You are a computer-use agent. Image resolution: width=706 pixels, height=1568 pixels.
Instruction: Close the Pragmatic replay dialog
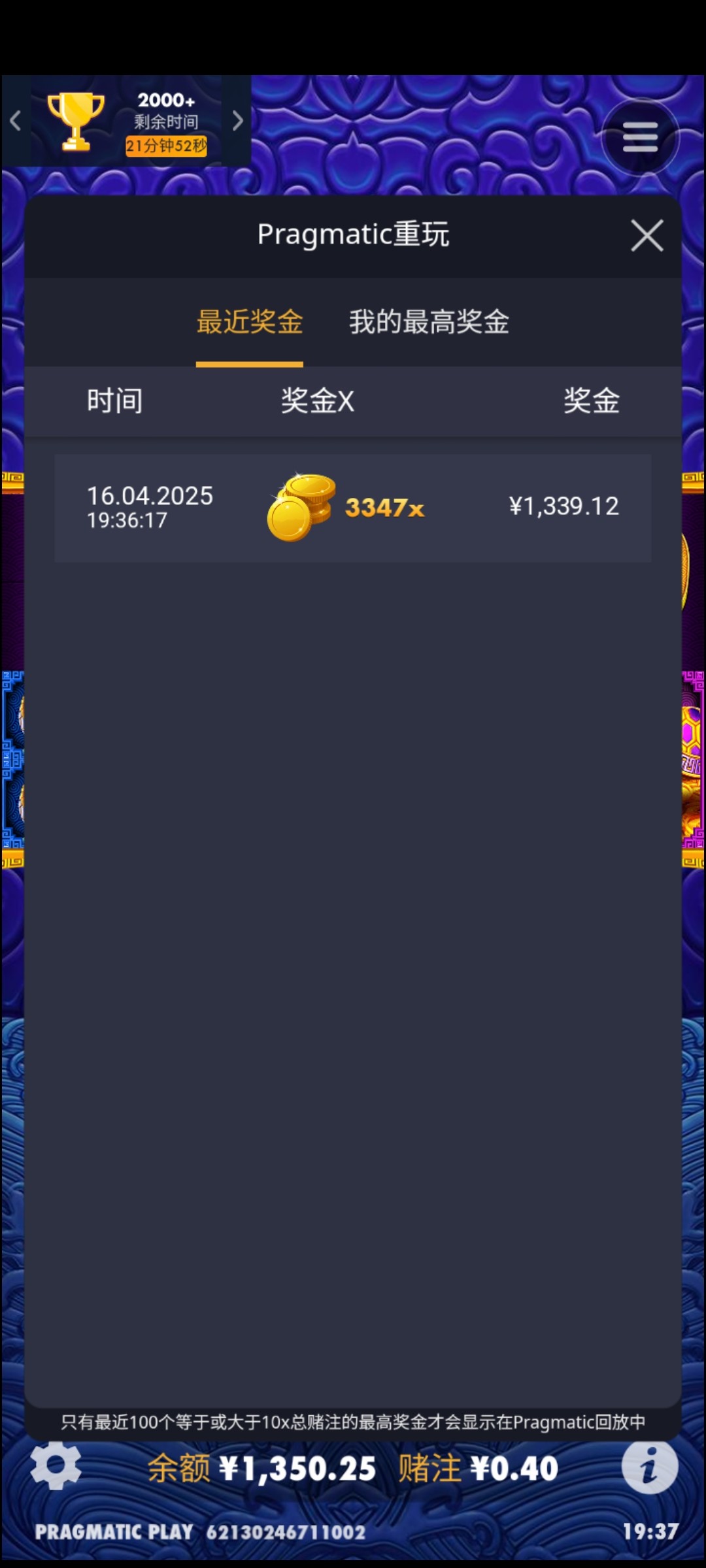pos(647,236)
